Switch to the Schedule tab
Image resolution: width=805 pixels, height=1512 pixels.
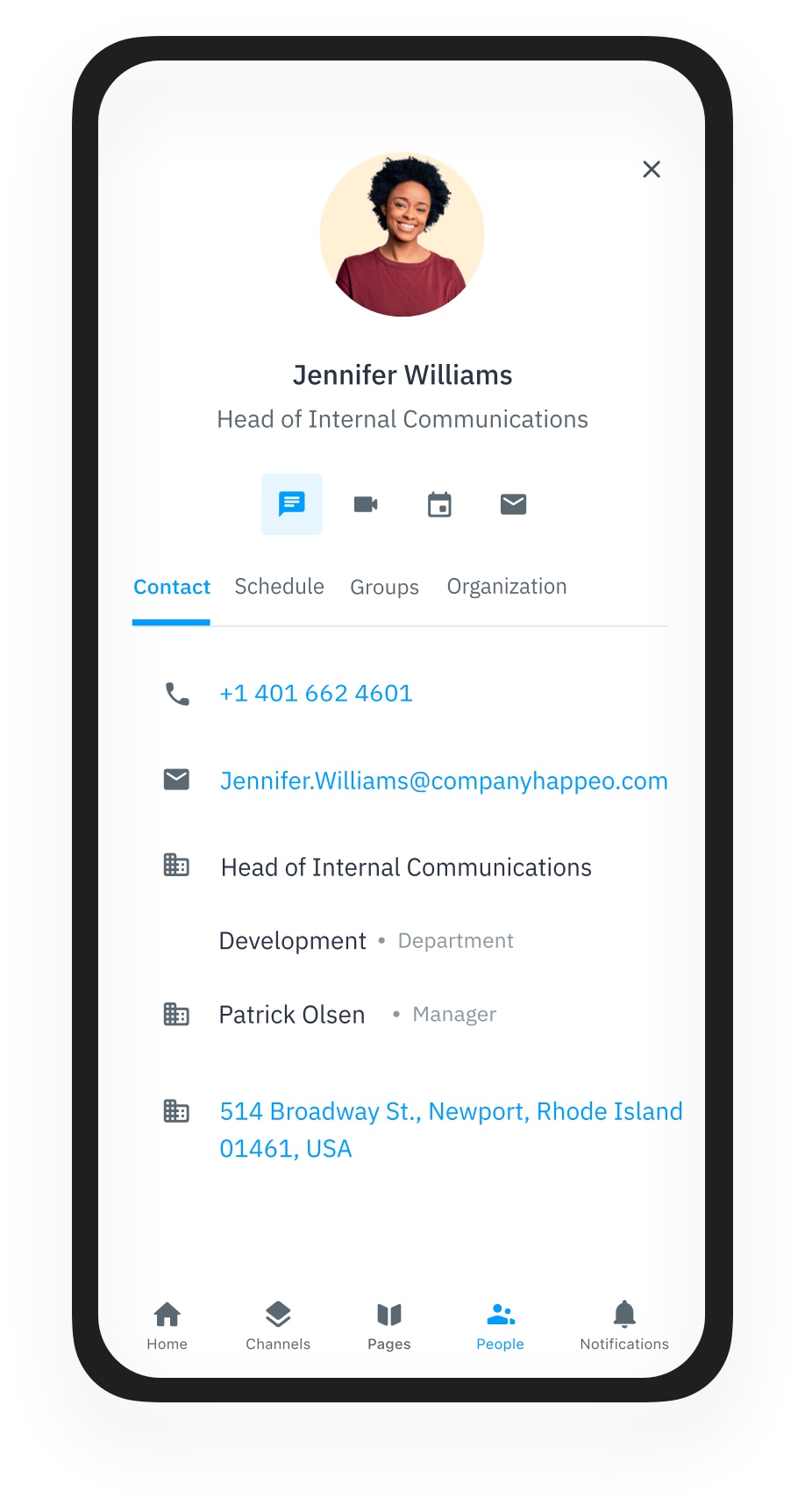[279, 587]
